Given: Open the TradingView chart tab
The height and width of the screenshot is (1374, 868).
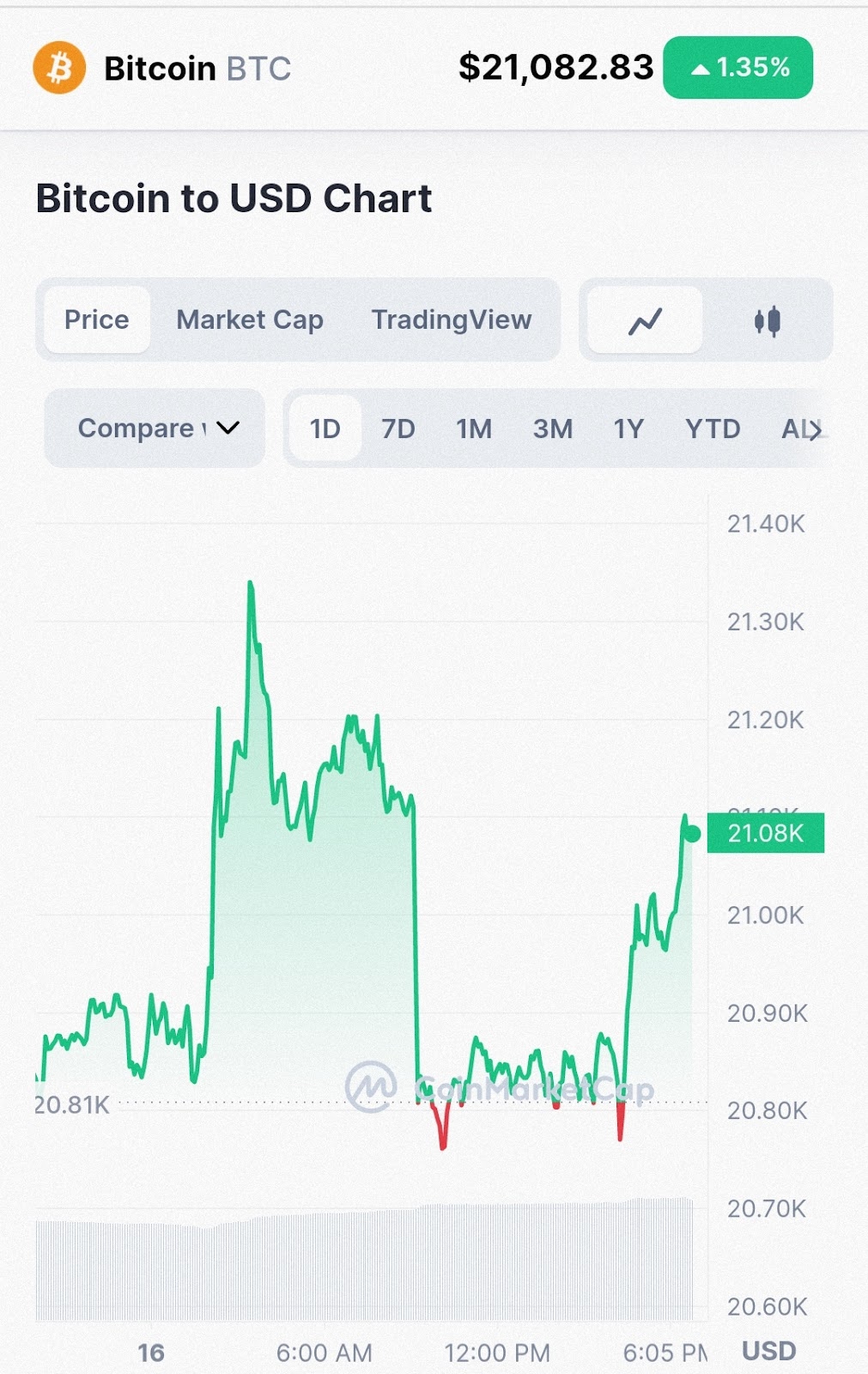Looking at the screenshot, I should point(452,320).
